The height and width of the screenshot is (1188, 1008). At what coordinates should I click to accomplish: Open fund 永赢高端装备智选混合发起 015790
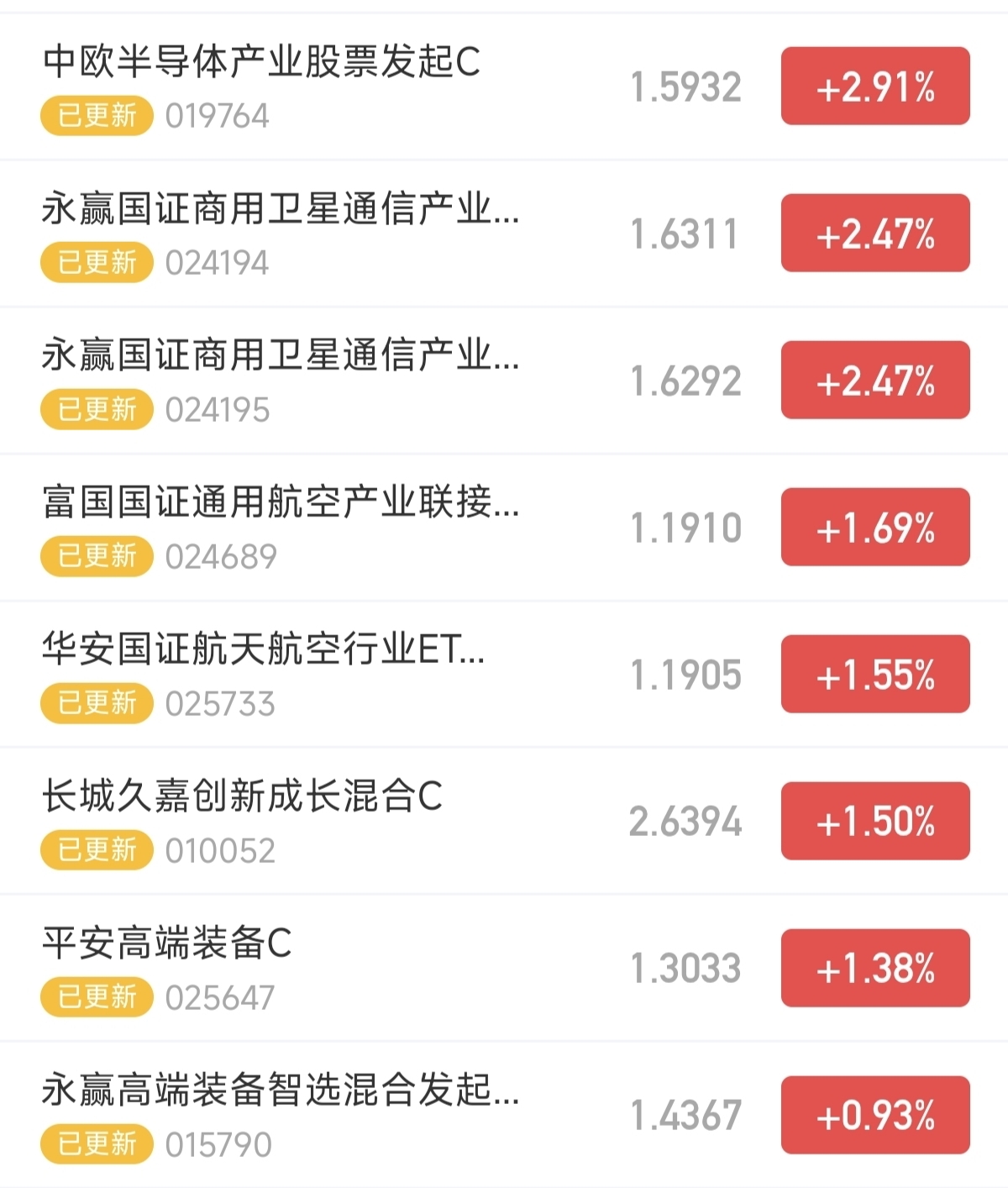point(504,1115)
